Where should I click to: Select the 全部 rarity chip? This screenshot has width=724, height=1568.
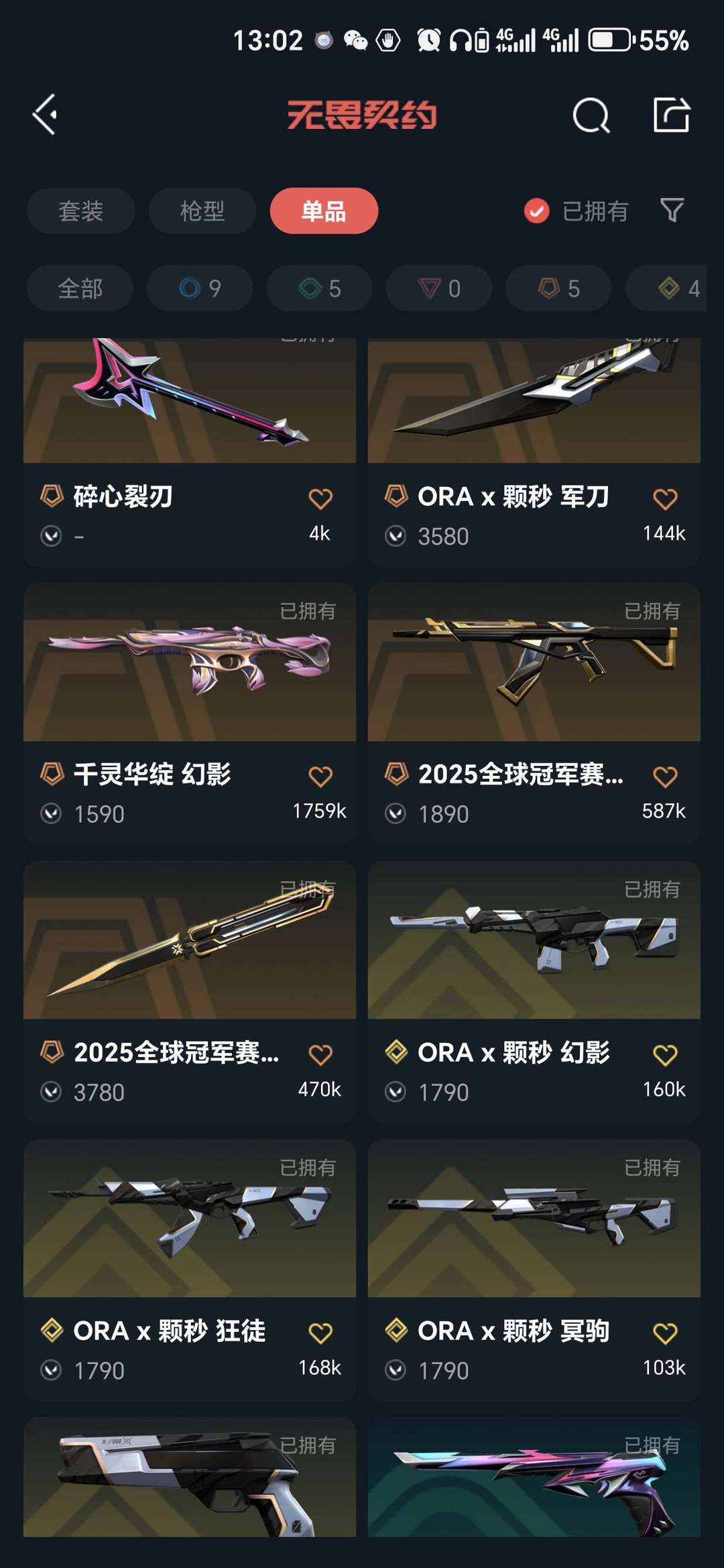pos(80,288)
